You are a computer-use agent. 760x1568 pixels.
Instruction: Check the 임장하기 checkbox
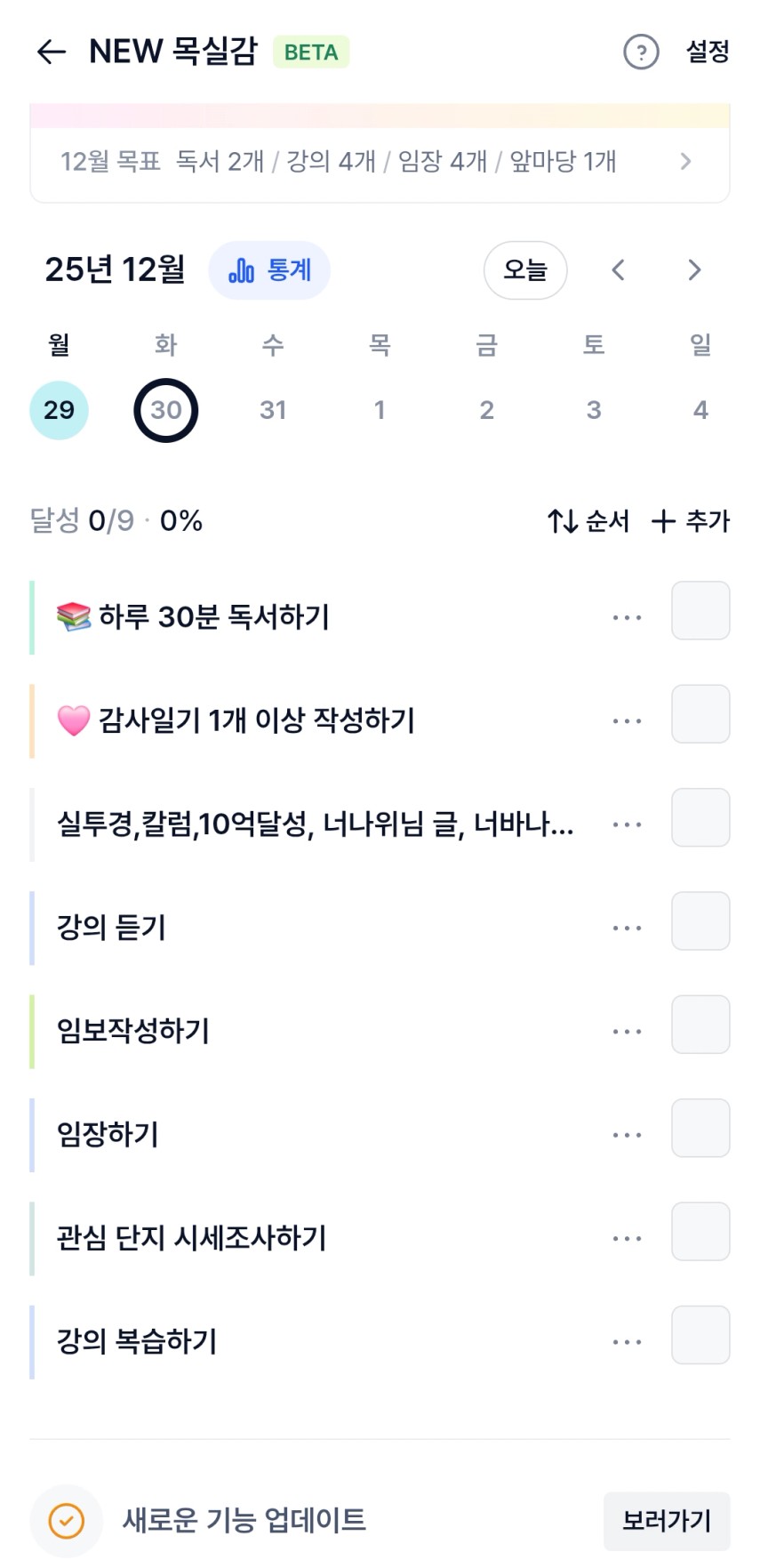point(700,1129)
